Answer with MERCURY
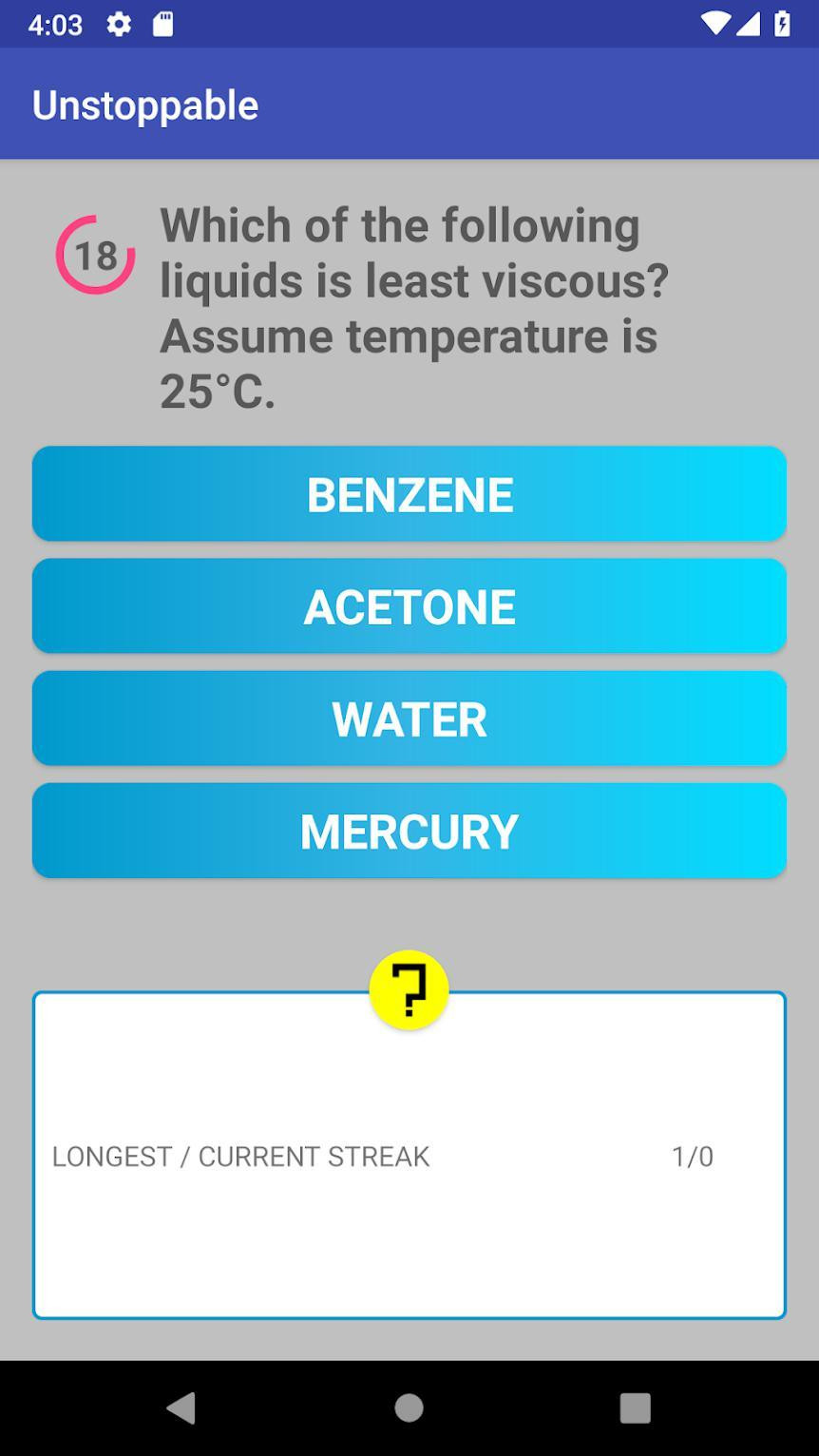Image resolution: width=819 pixels, height=1456 pixels. click(x=409, y=831)
